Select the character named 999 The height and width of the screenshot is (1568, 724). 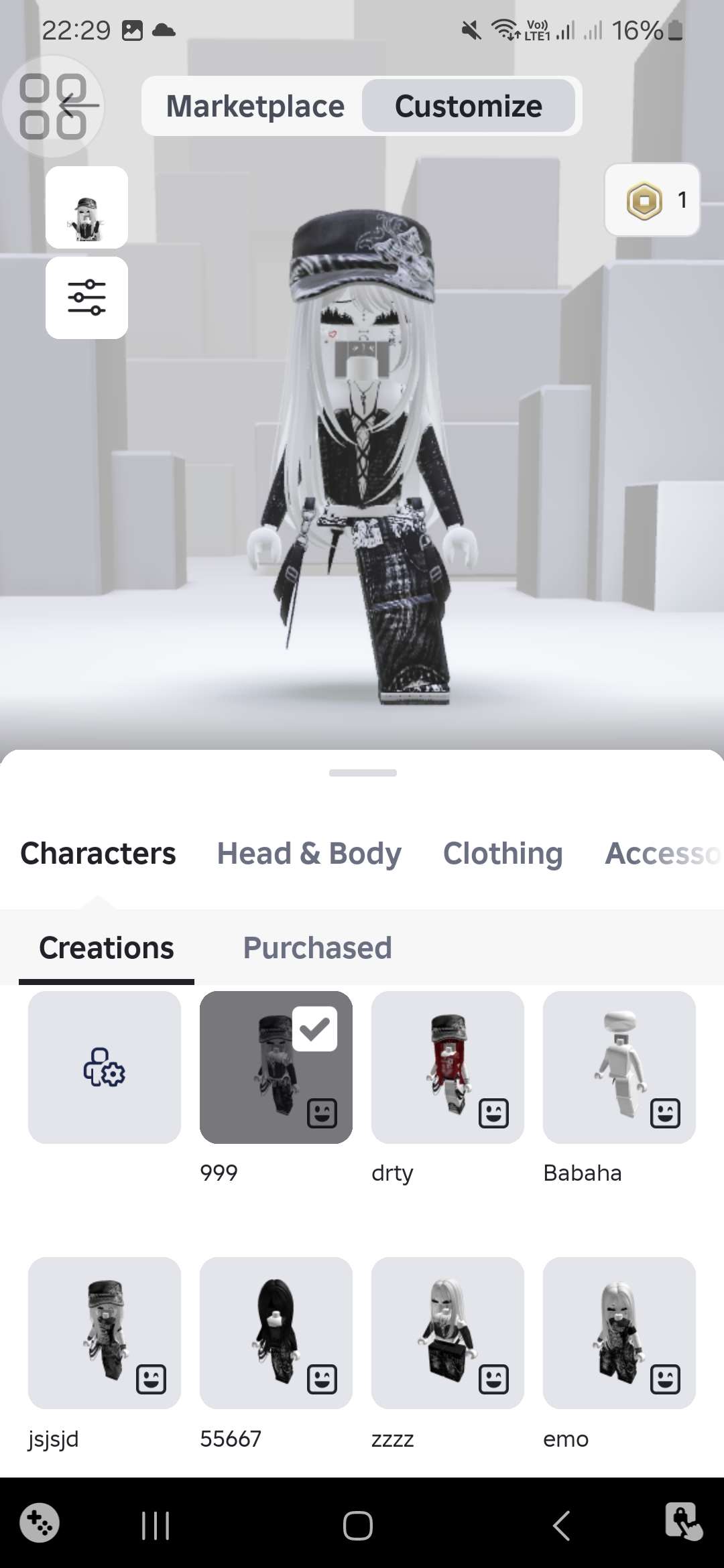tap(276, 1067)
